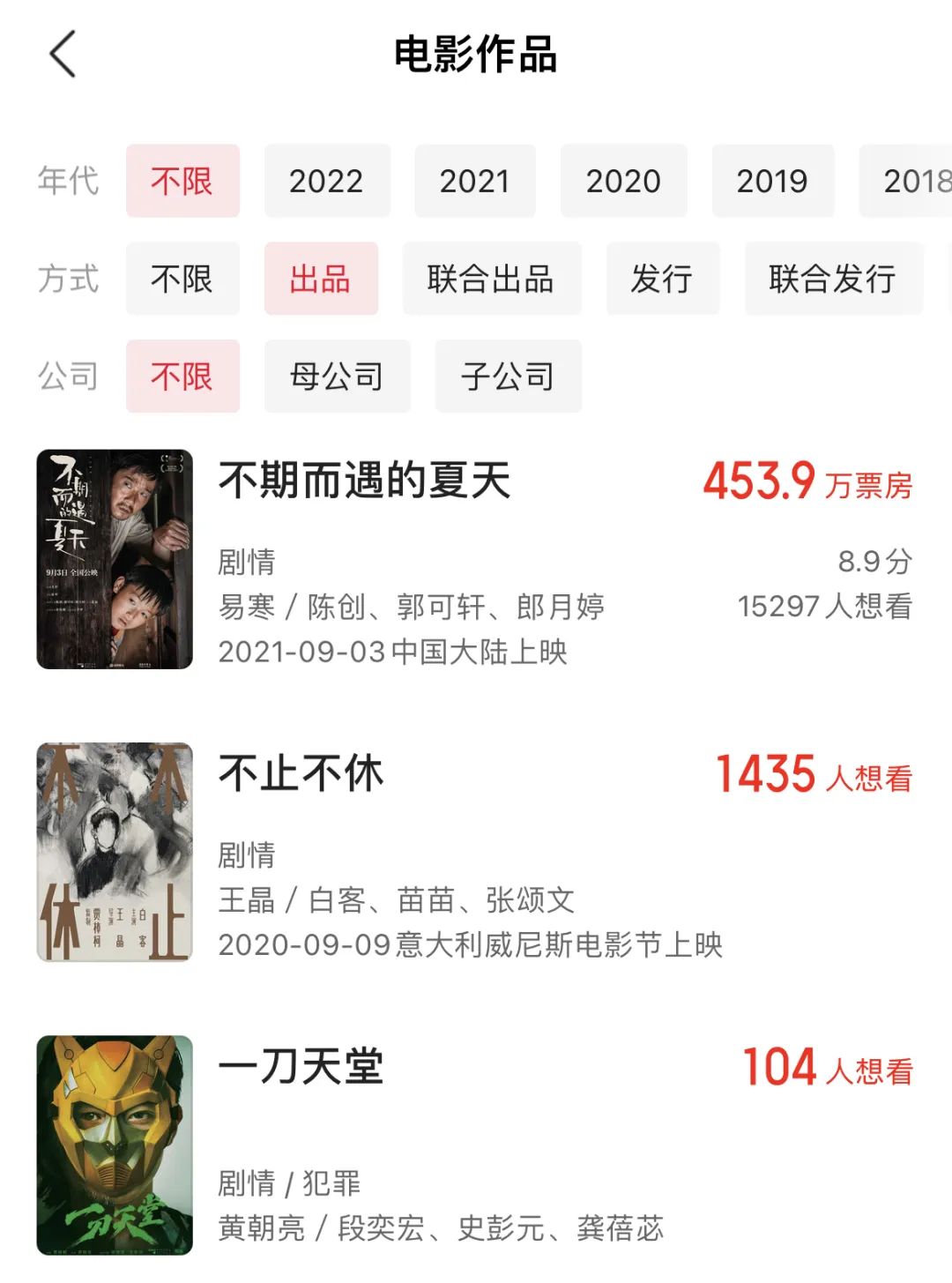
Task: Filter movies by year 2021
Action: pyautogui.click(x=475, y=181)
